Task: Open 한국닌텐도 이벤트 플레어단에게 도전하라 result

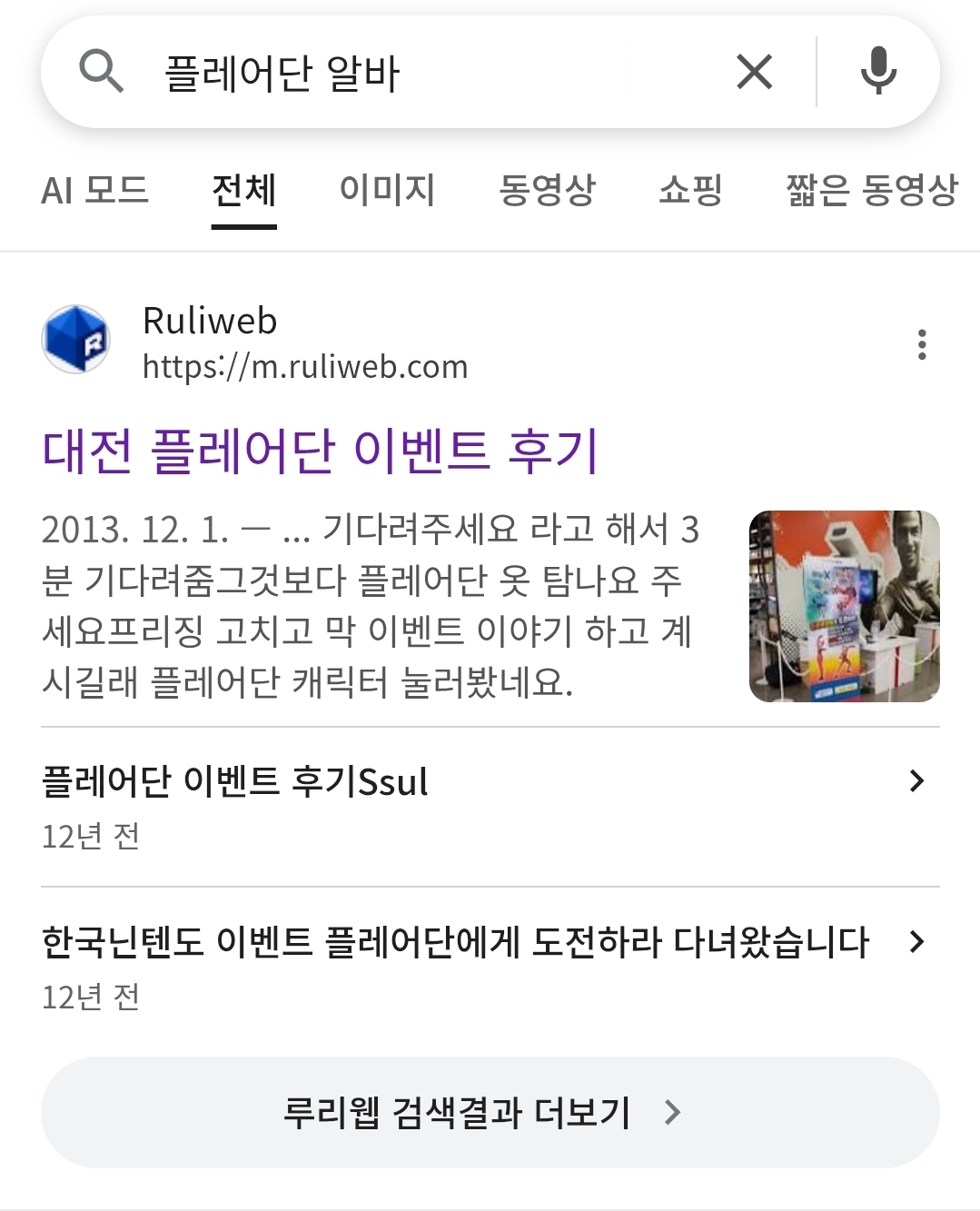Action: click(x=455, y=942)
